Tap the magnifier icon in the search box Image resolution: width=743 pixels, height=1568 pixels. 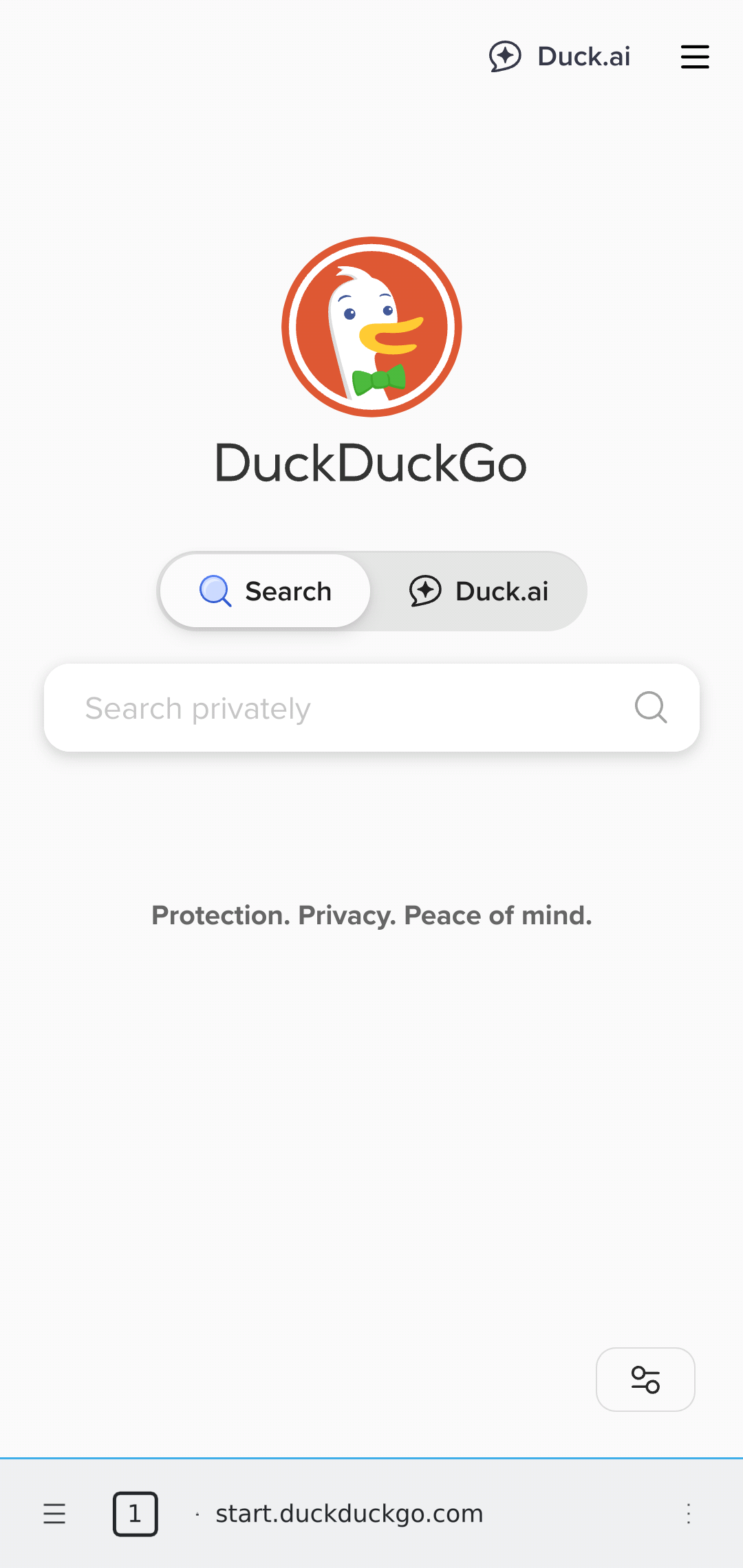pyautogui.click(x=650, y=708)
